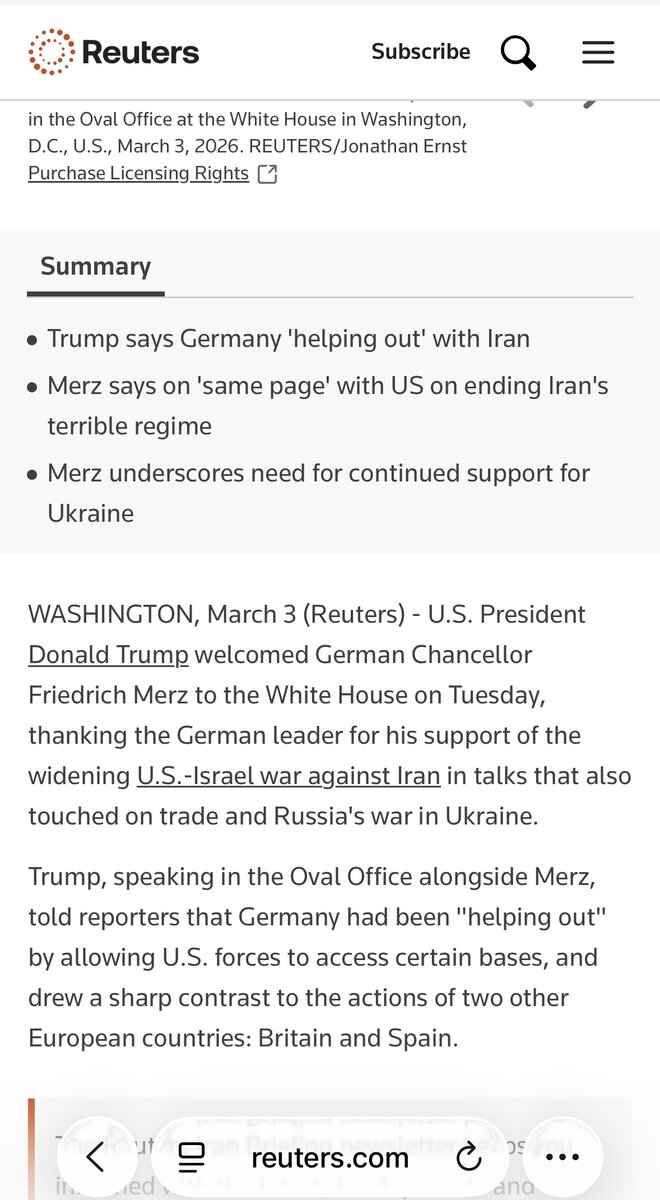Tap the Subscribe button
Viewport: 660px width, 1200px height.
click(x=420, y=52)
